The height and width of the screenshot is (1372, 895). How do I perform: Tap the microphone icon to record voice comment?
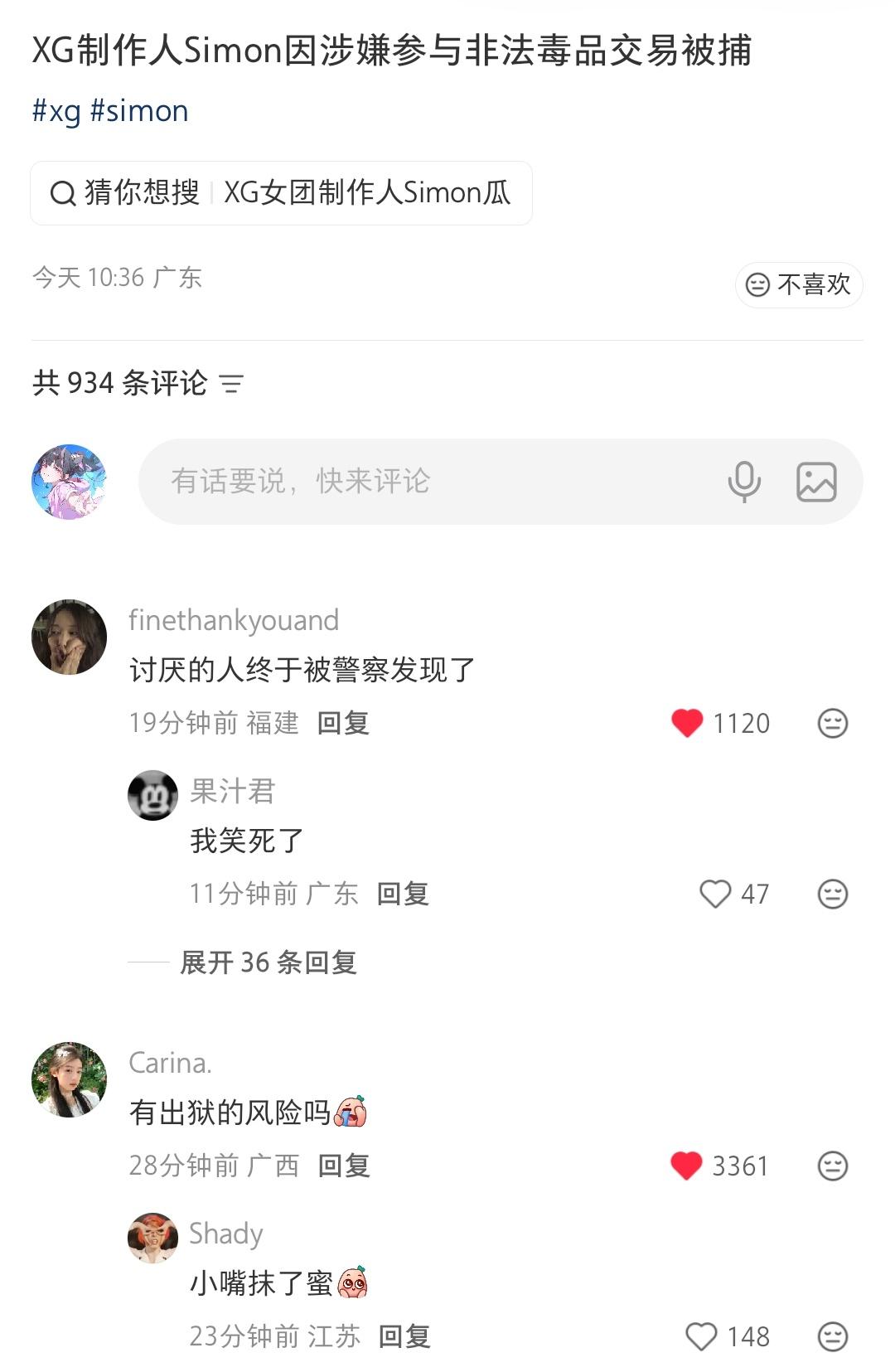point(745,481)
